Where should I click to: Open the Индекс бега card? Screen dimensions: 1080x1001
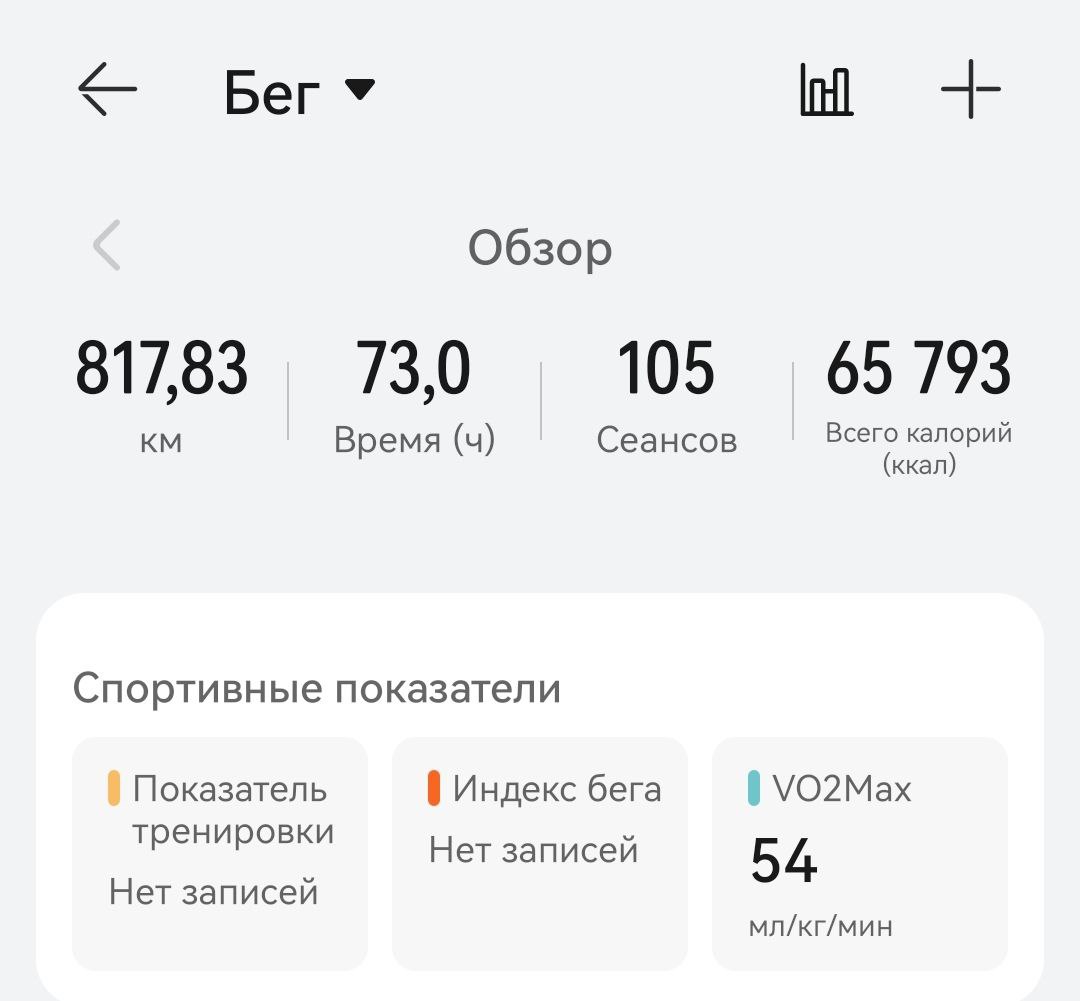[x=539, y=853]
